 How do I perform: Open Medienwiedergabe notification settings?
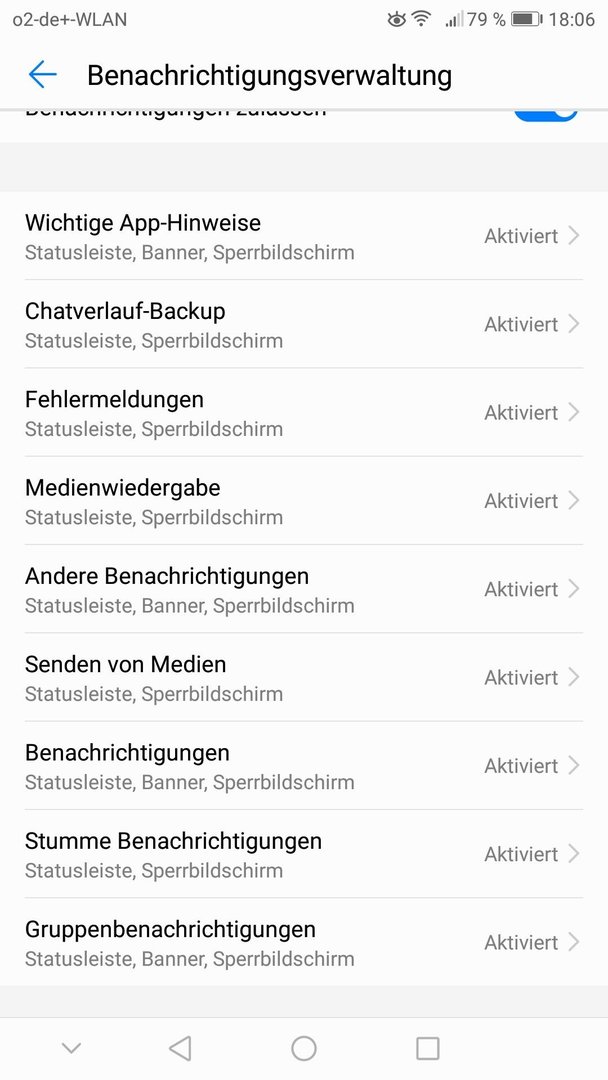pos(304,501)
